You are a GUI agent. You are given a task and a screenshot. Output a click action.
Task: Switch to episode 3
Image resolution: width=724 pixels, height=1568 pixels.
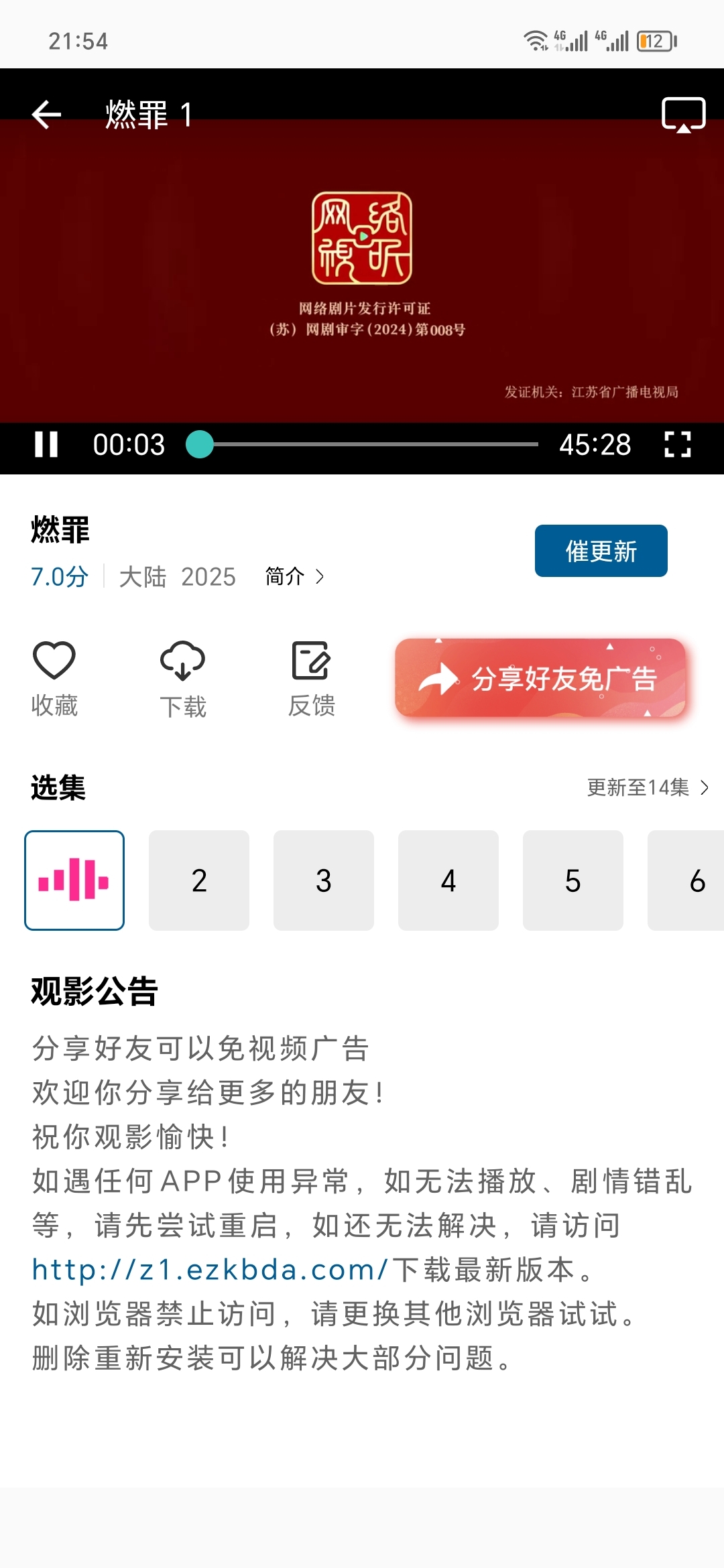(324, 880)
